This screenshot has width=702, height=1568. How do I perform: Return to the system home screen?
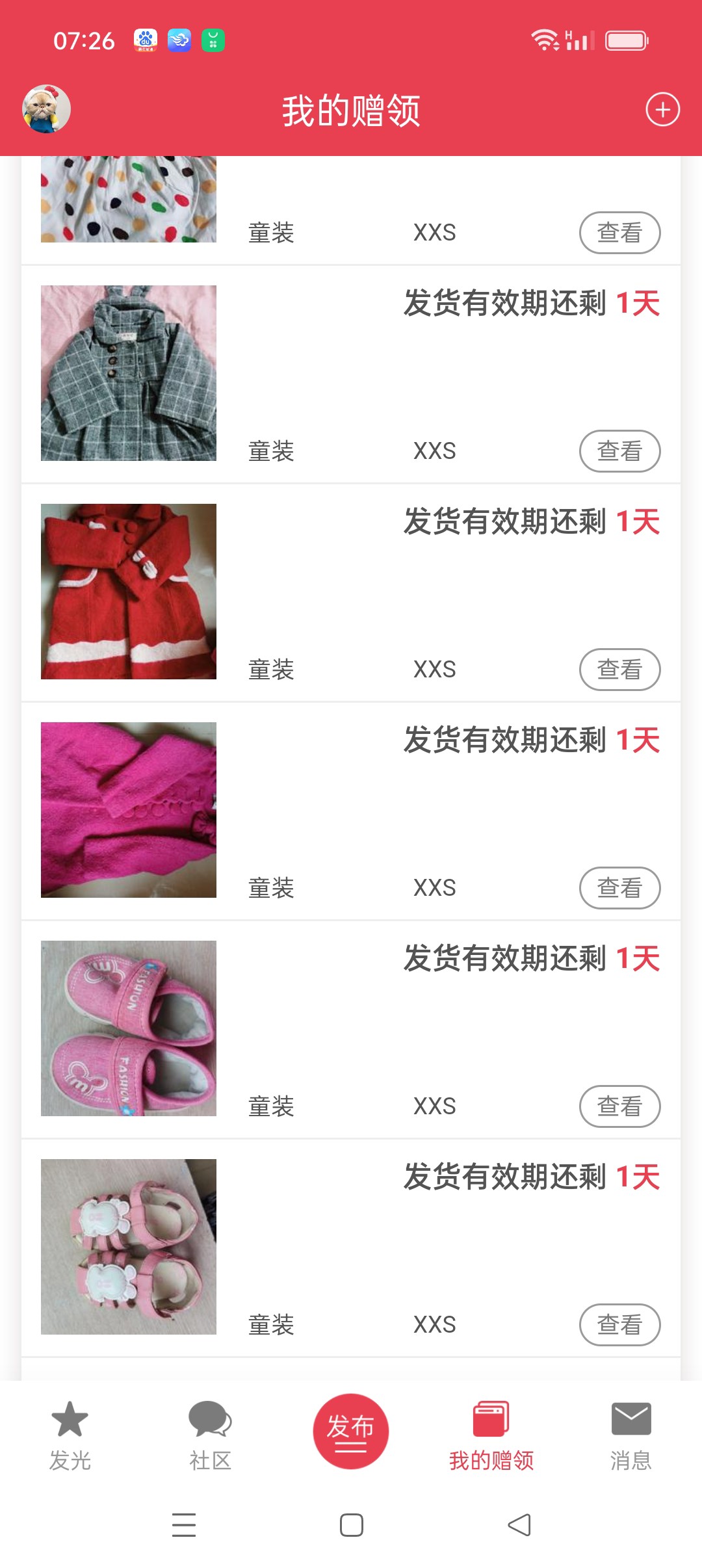click(351, 1524)
